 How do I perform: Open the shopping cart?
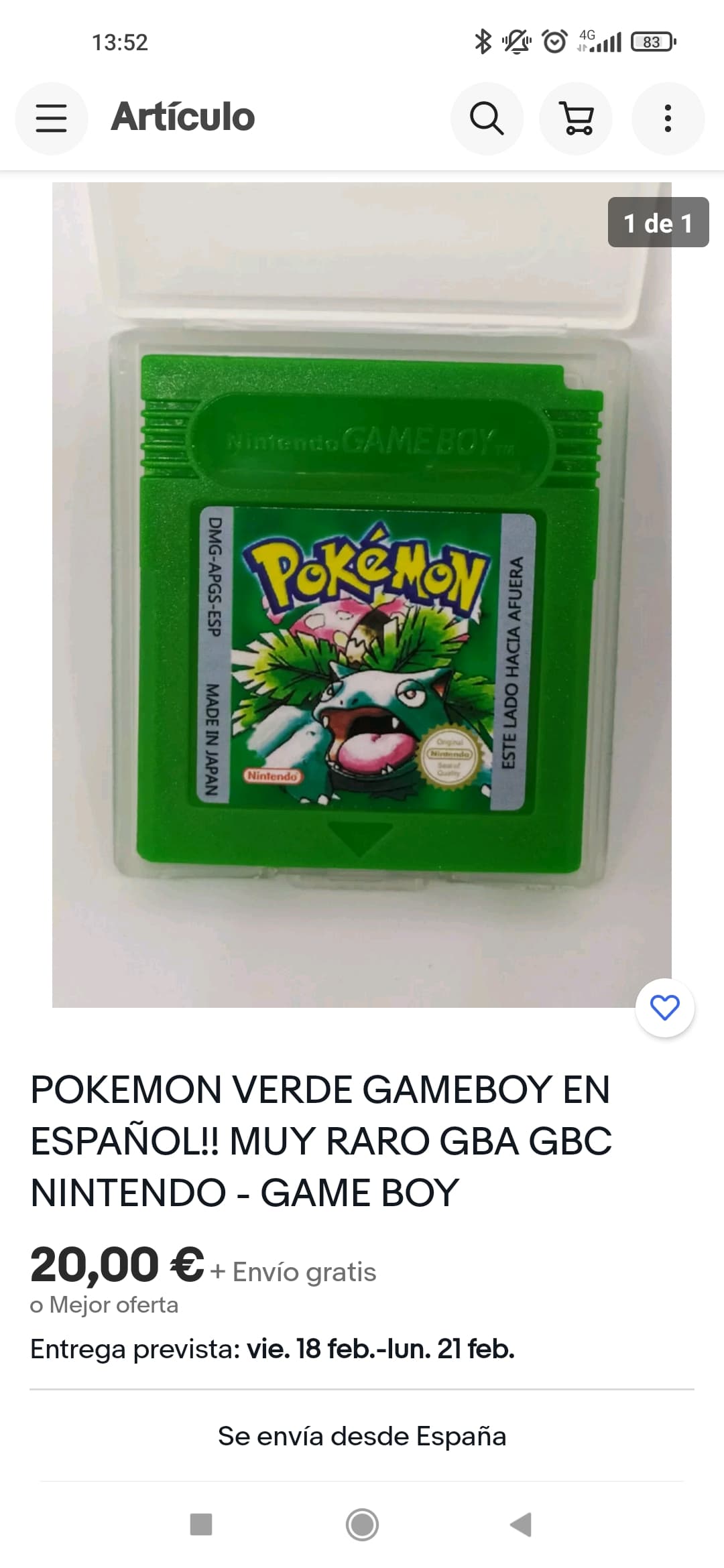[x=577, y=119]
